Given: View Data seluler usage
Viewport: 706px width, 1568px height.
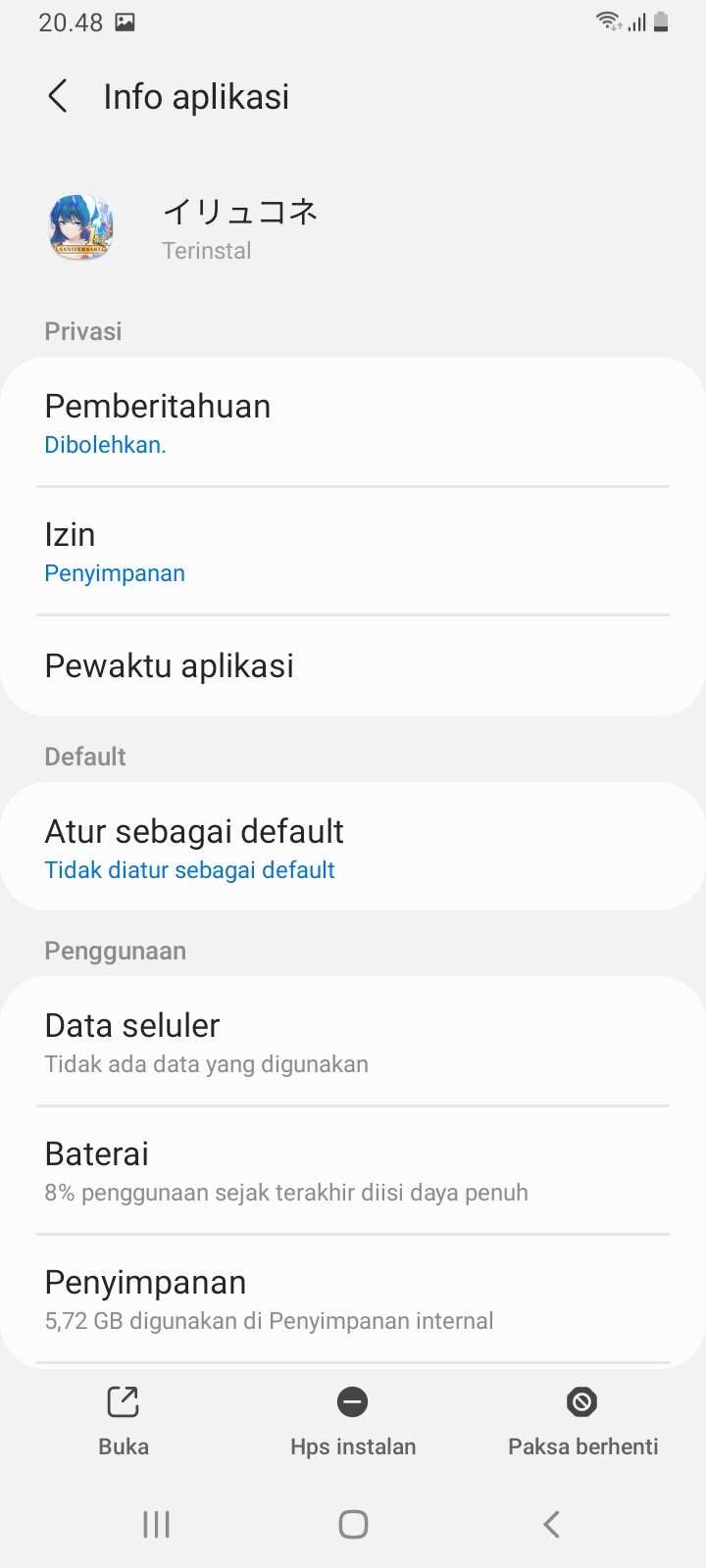Looking at the screenshot, I should click(x=353, y=1042).
